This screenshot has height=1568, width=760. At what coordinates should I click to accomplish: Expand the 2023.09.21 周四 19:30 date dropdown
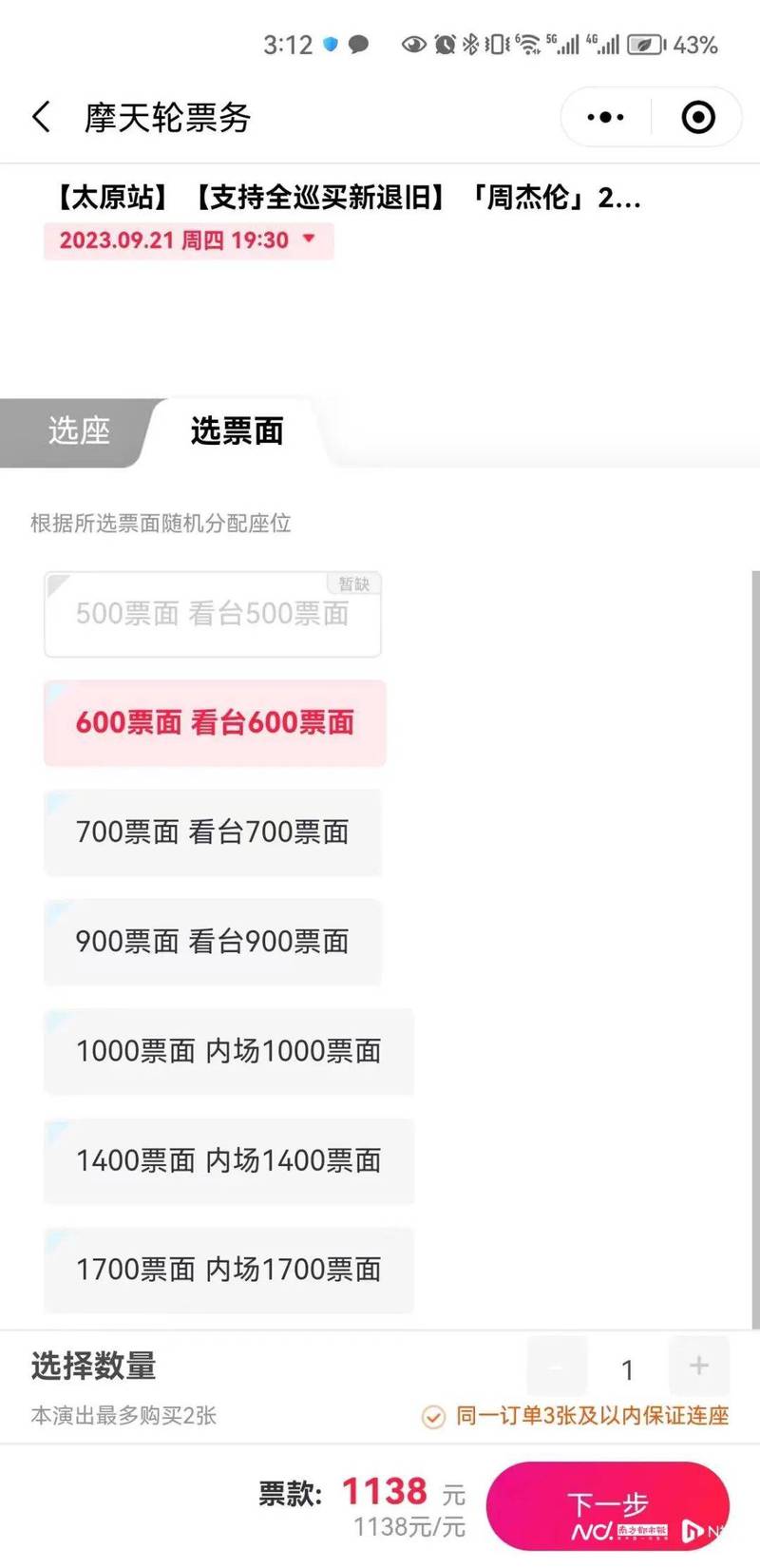click(188, 240)
